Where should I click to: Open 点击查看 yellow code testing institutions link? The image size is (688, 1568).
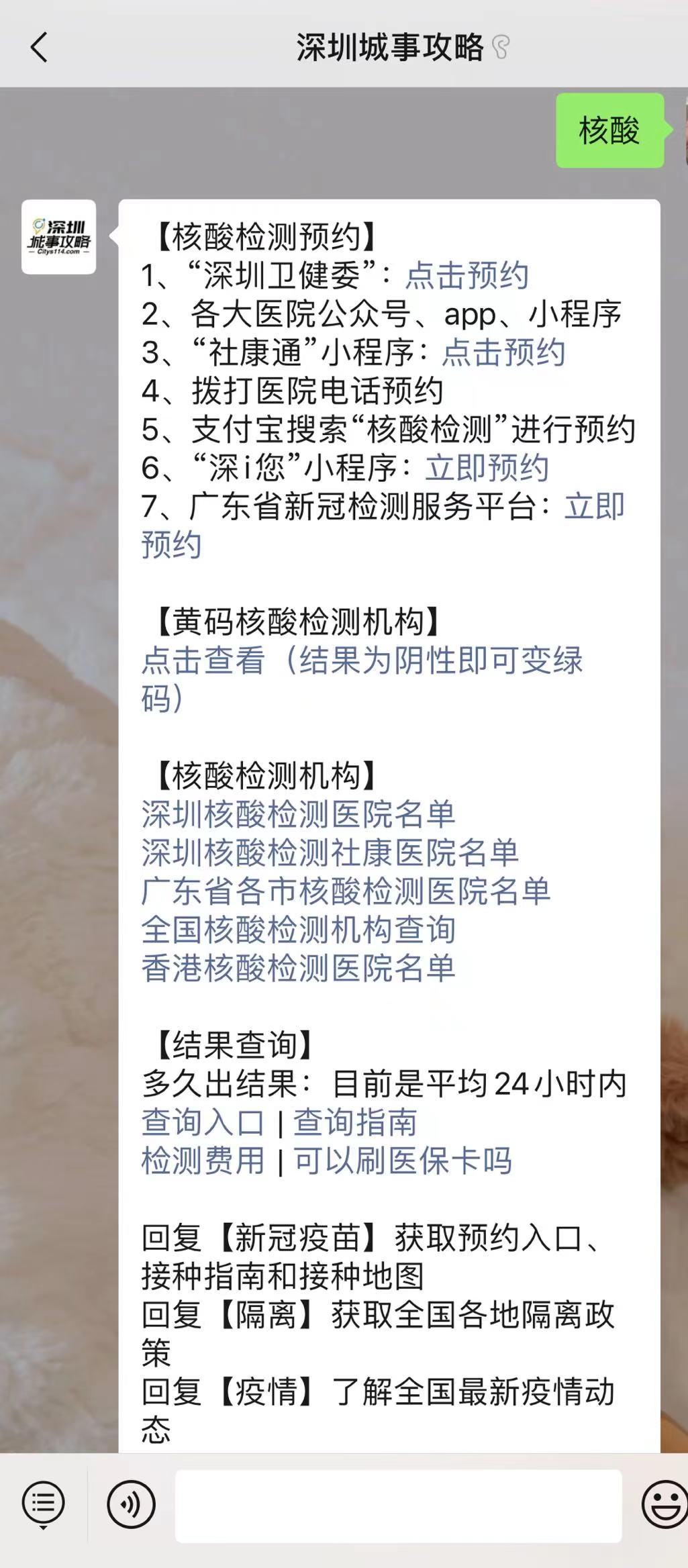pyautogui.click(x=203, y=660)
